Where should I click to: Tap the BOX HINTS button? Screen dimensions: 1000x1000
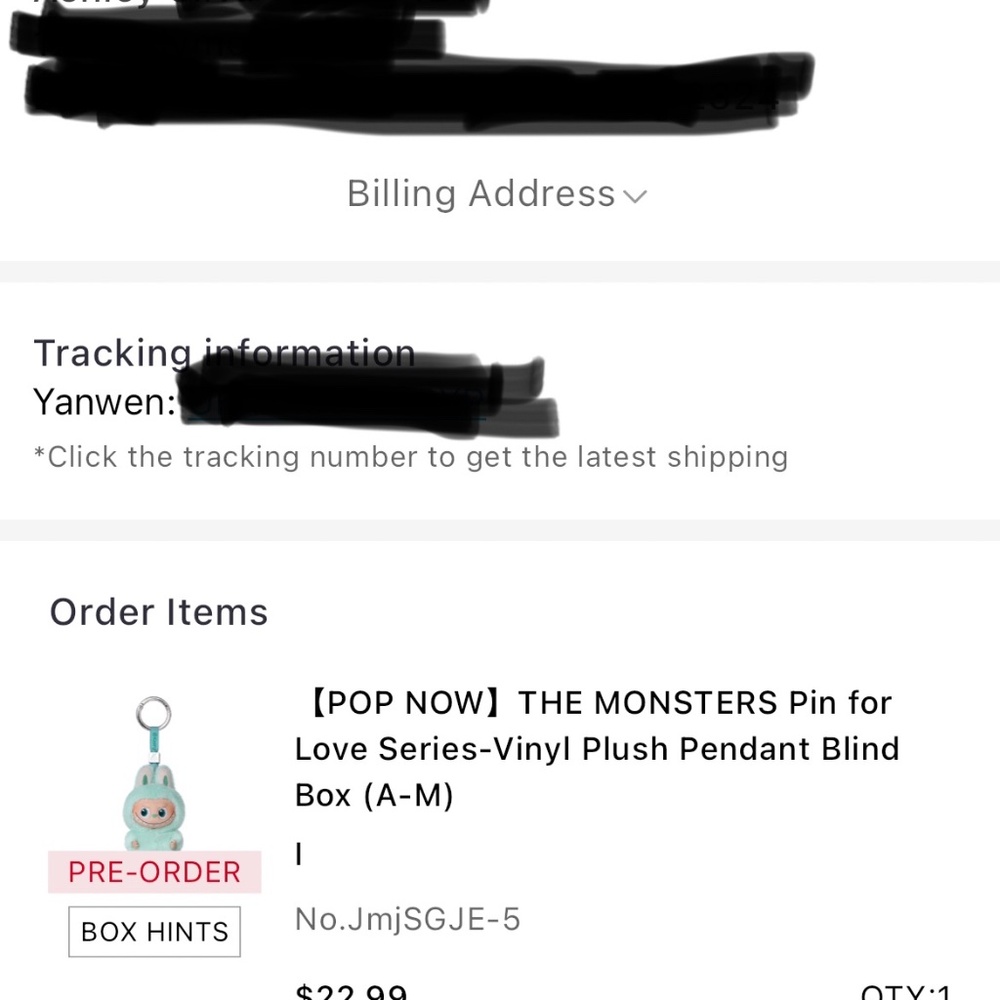pyautogui.click(x=155, y=932)
